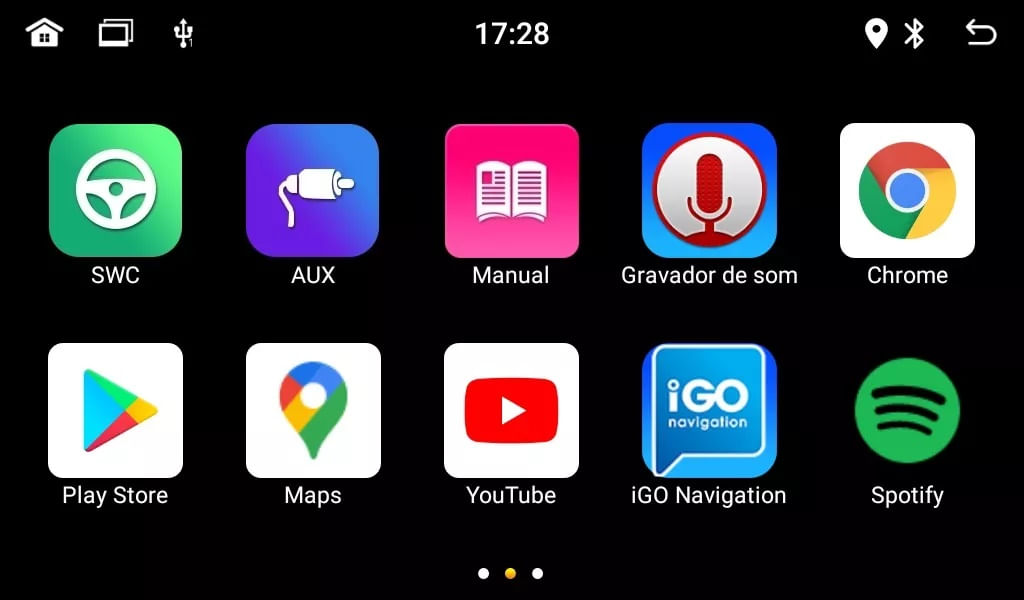Launch Google Maps

pos(313,410)
